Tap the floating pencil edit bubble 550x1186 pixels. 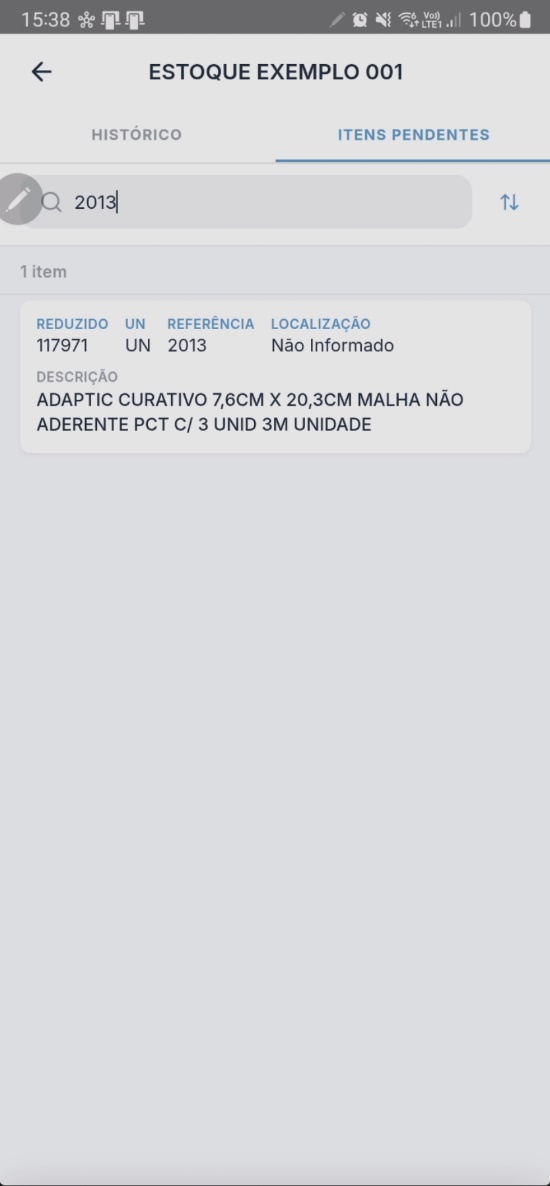click(17, 199)
